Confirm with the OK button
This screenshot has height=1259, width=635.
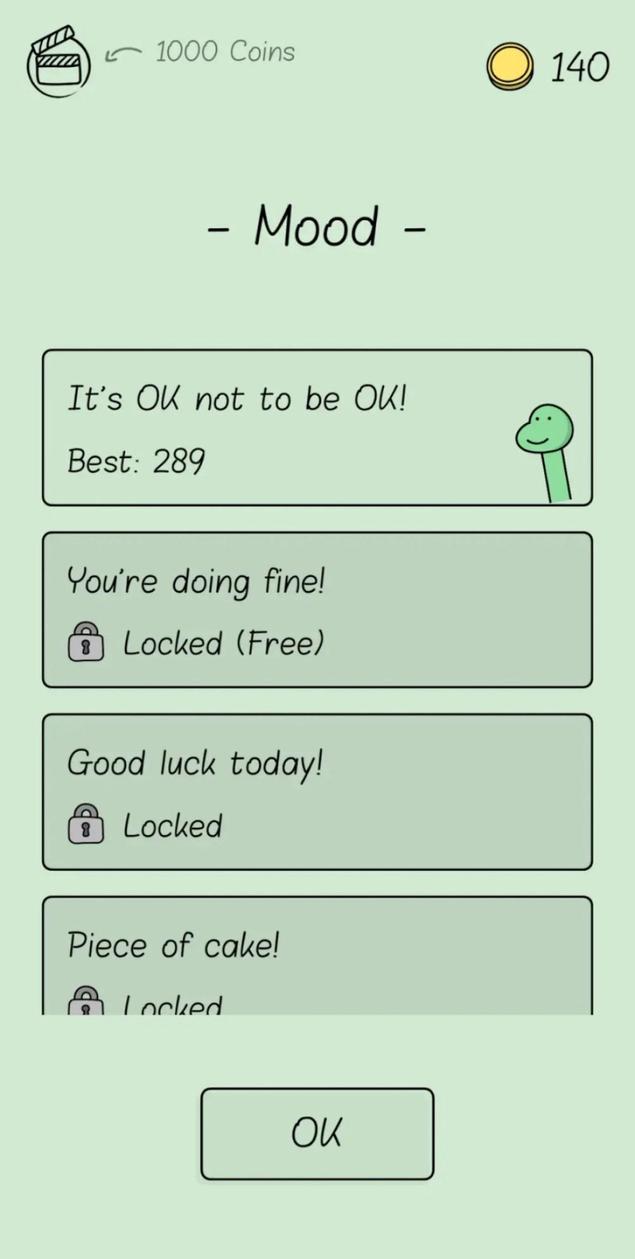point(317,1134)
